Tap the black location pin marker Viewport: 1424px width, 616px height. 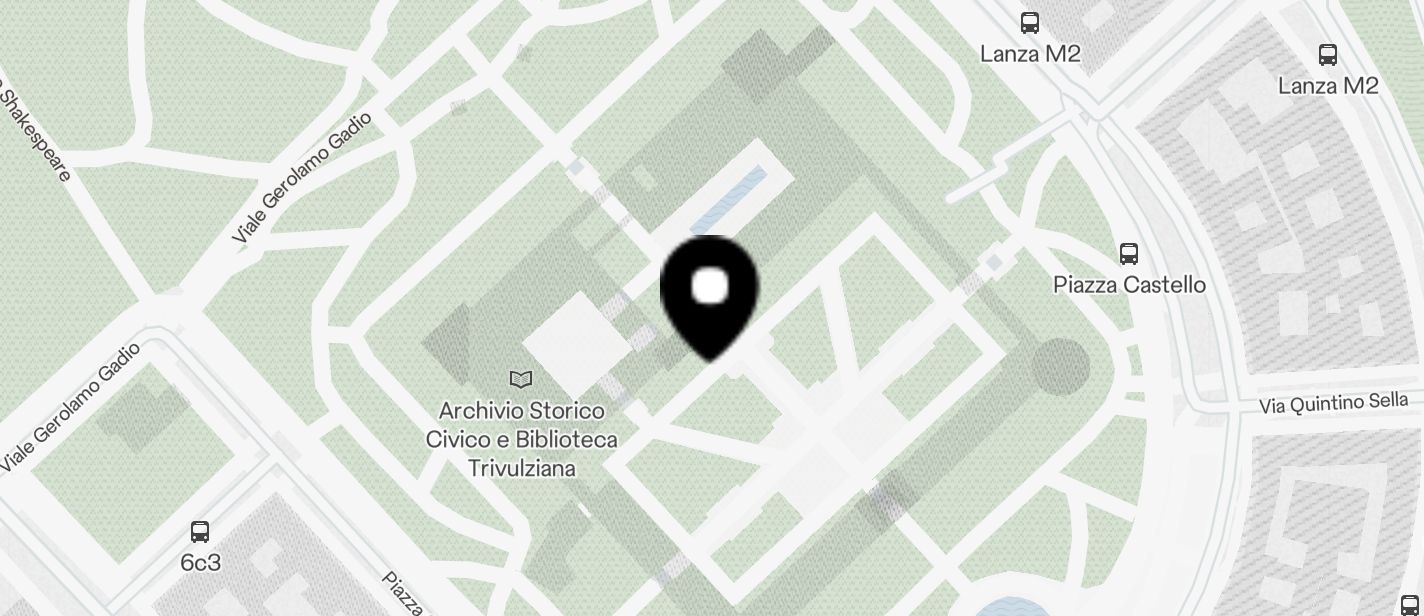coord(710,292)
